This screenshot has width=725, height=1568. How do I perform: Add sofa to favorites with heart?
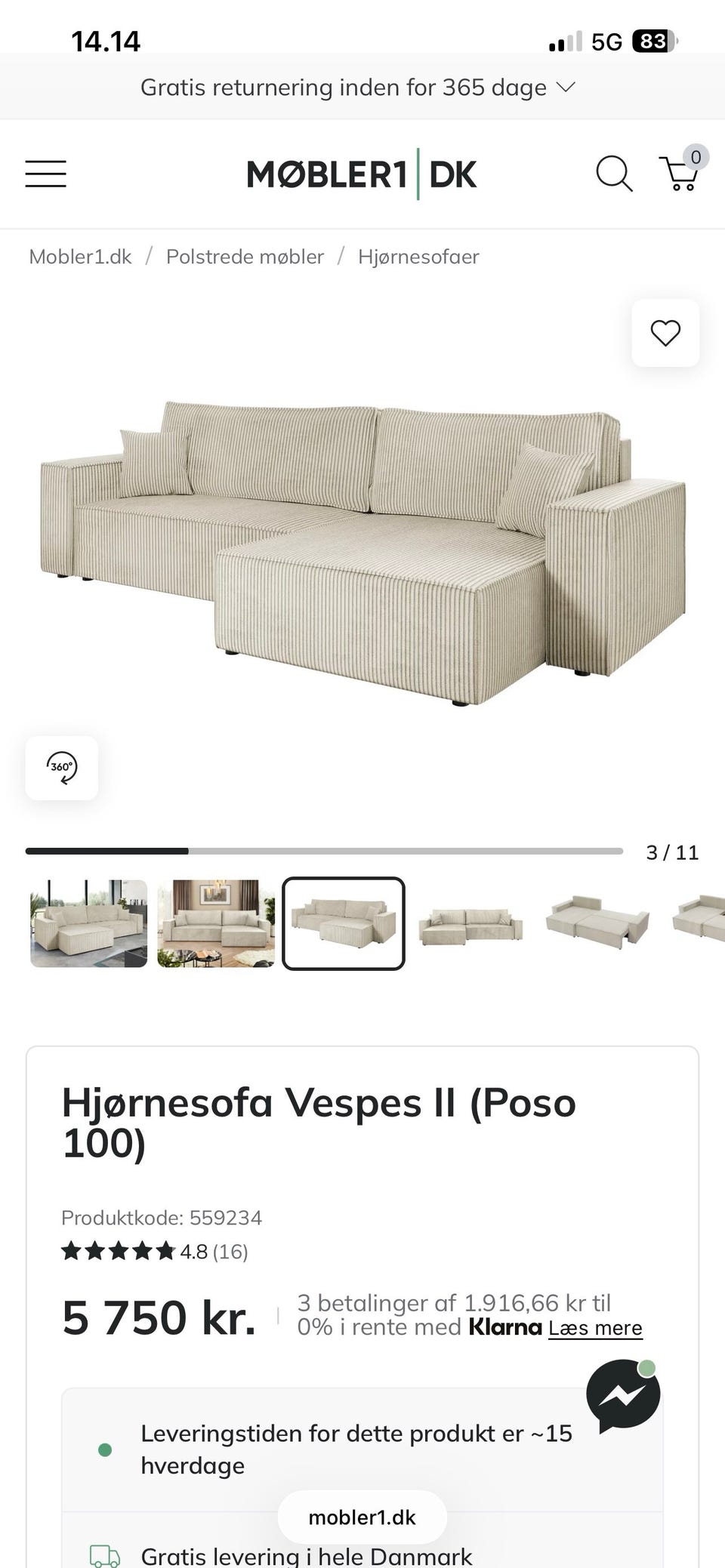[x=665, y=333]
